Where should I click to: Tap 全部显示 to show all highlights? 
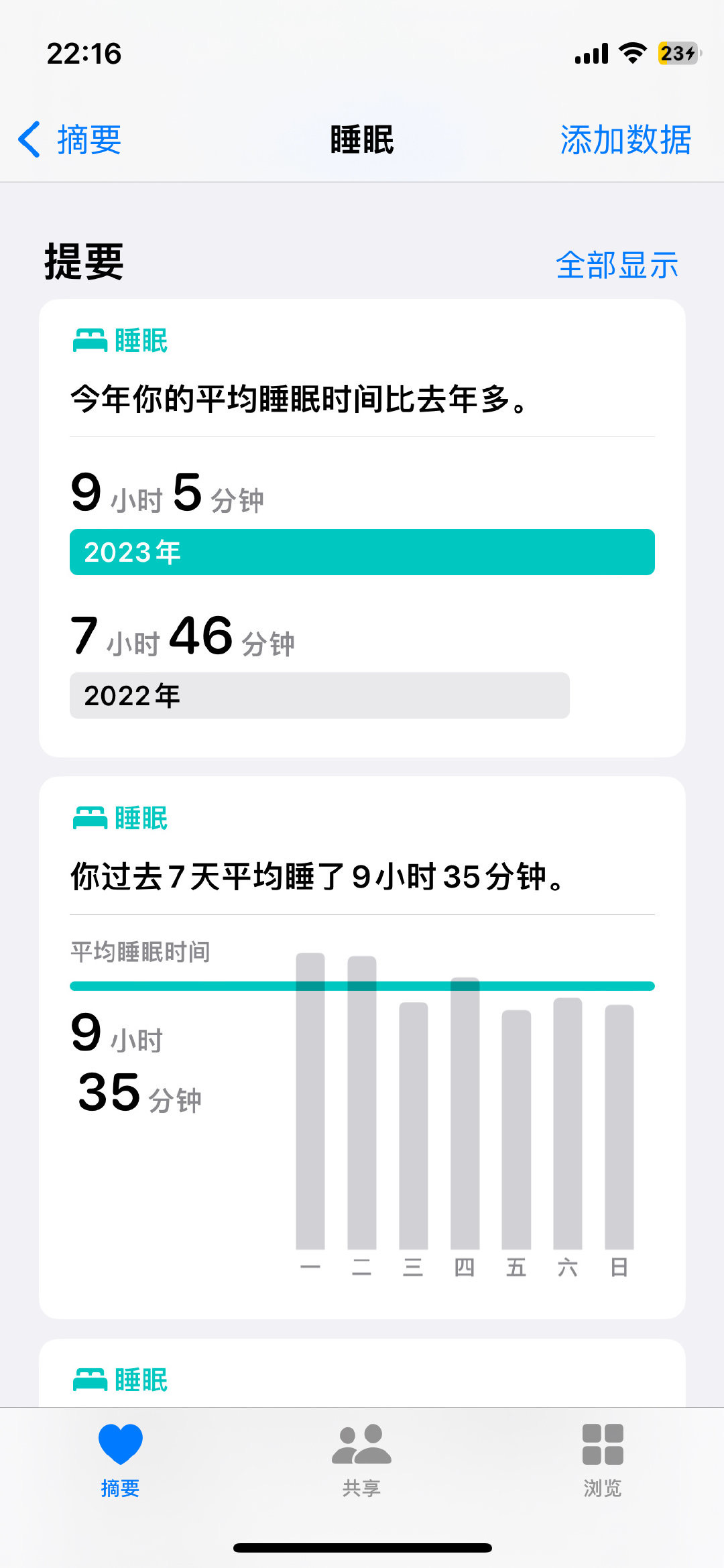(x=617, y=265)
